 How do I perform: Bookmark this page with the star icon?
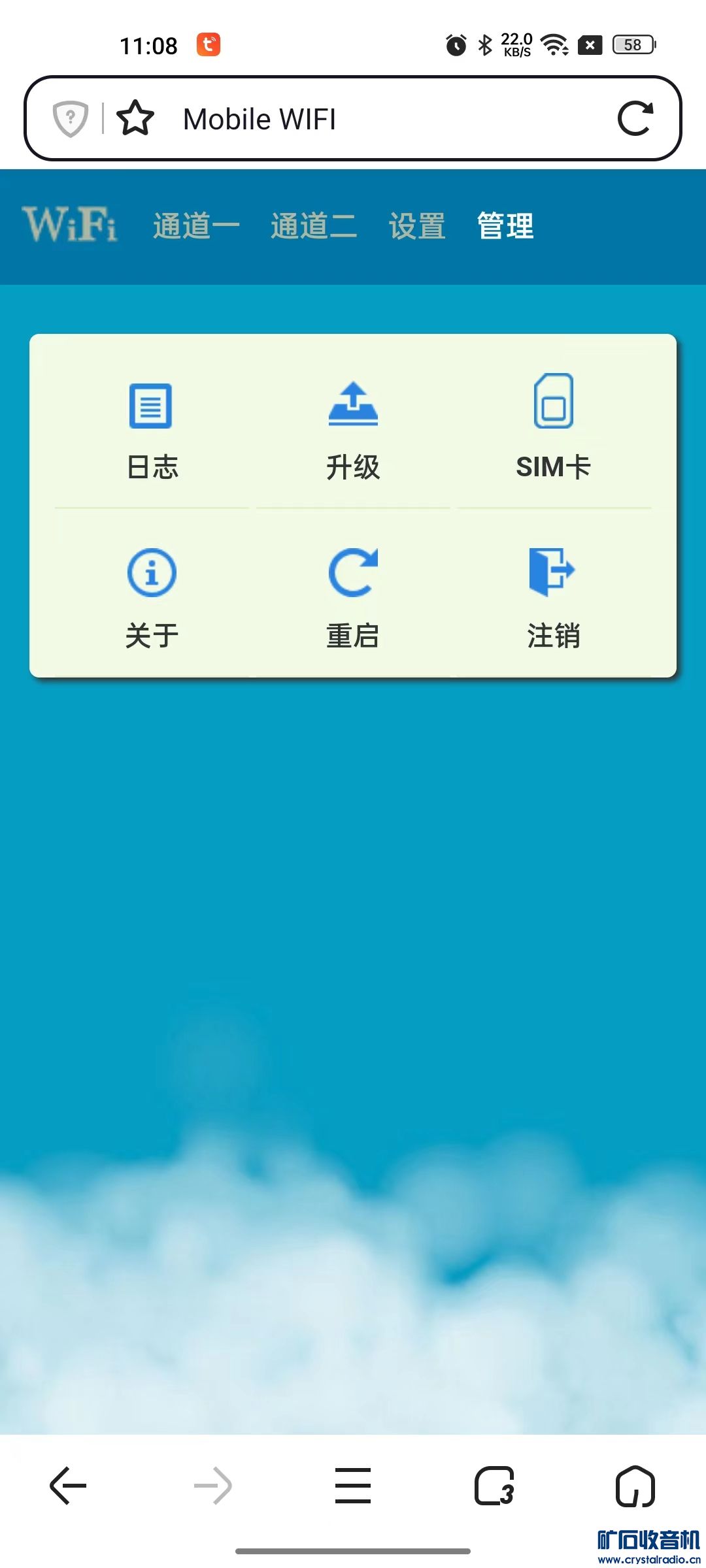click(135, 118)
